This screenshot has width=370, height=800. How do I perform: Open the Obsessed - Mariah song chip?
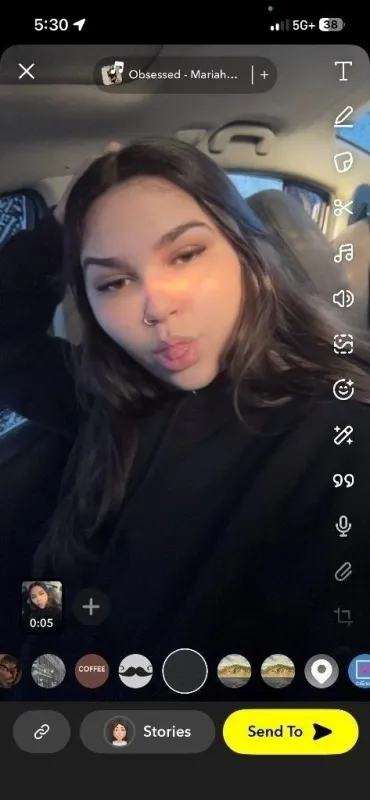[172, 74]
